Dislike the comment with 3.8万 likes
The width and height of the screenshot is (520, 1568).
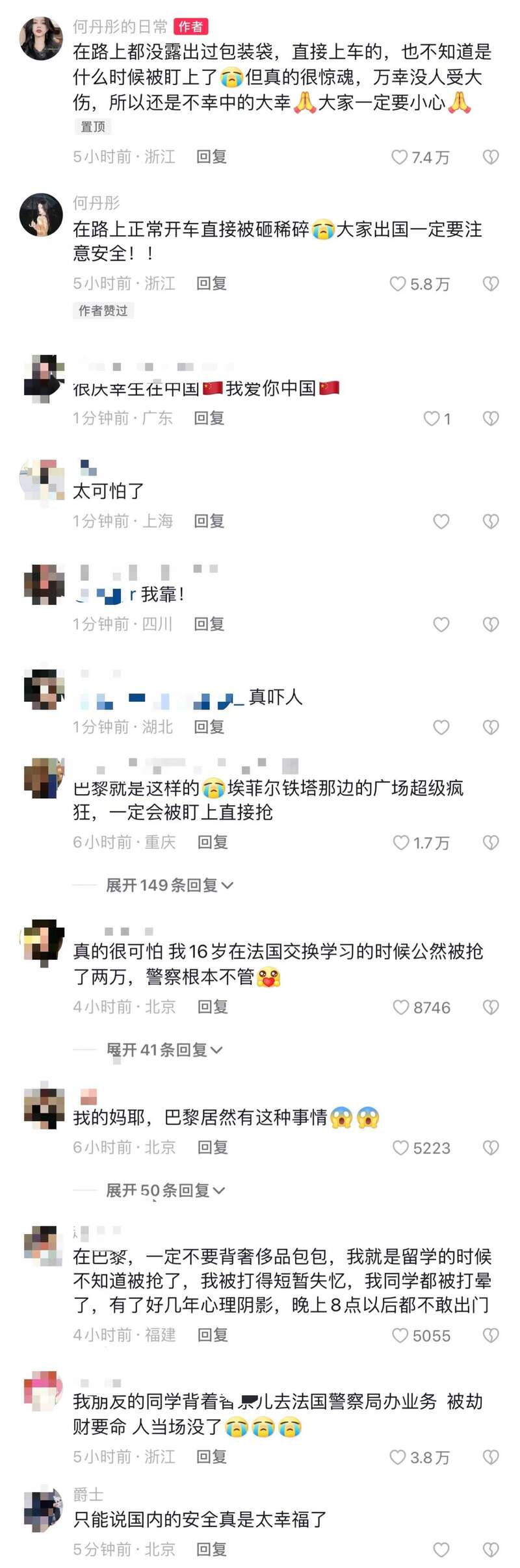click(491, 1458)
